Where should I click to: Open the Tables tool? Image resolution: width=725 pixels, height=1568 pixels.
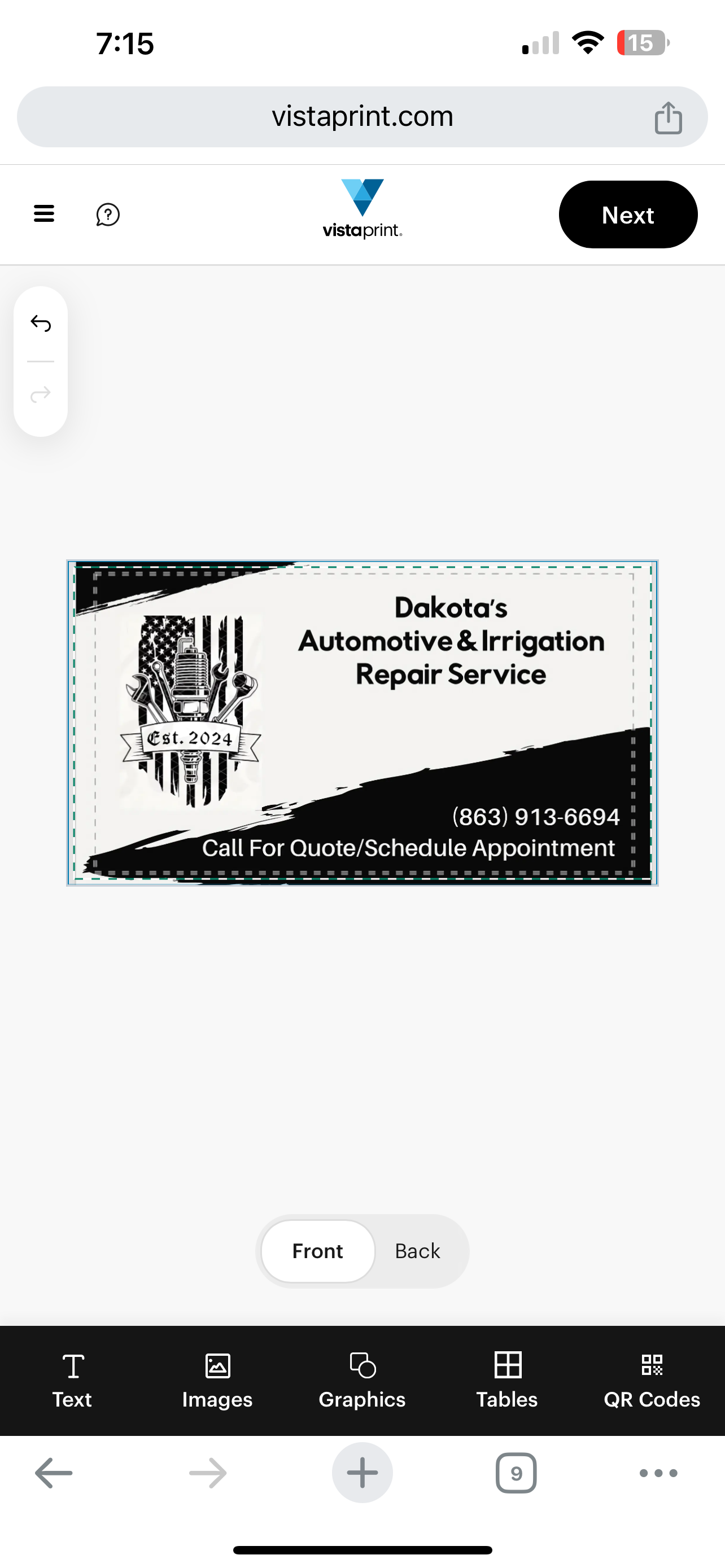coord(507,1382)
